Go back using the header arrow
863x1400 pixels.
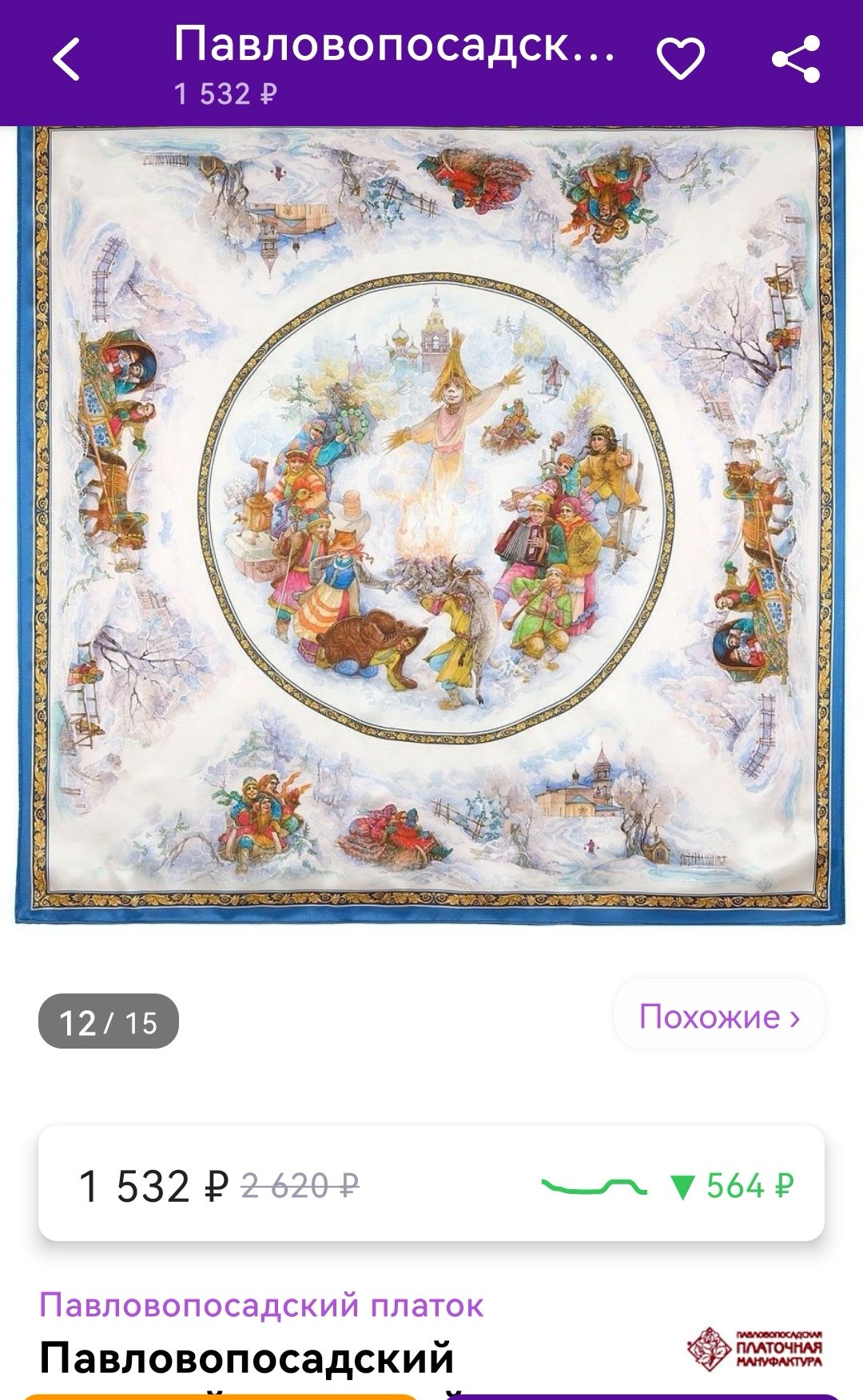tap(67, 61)
